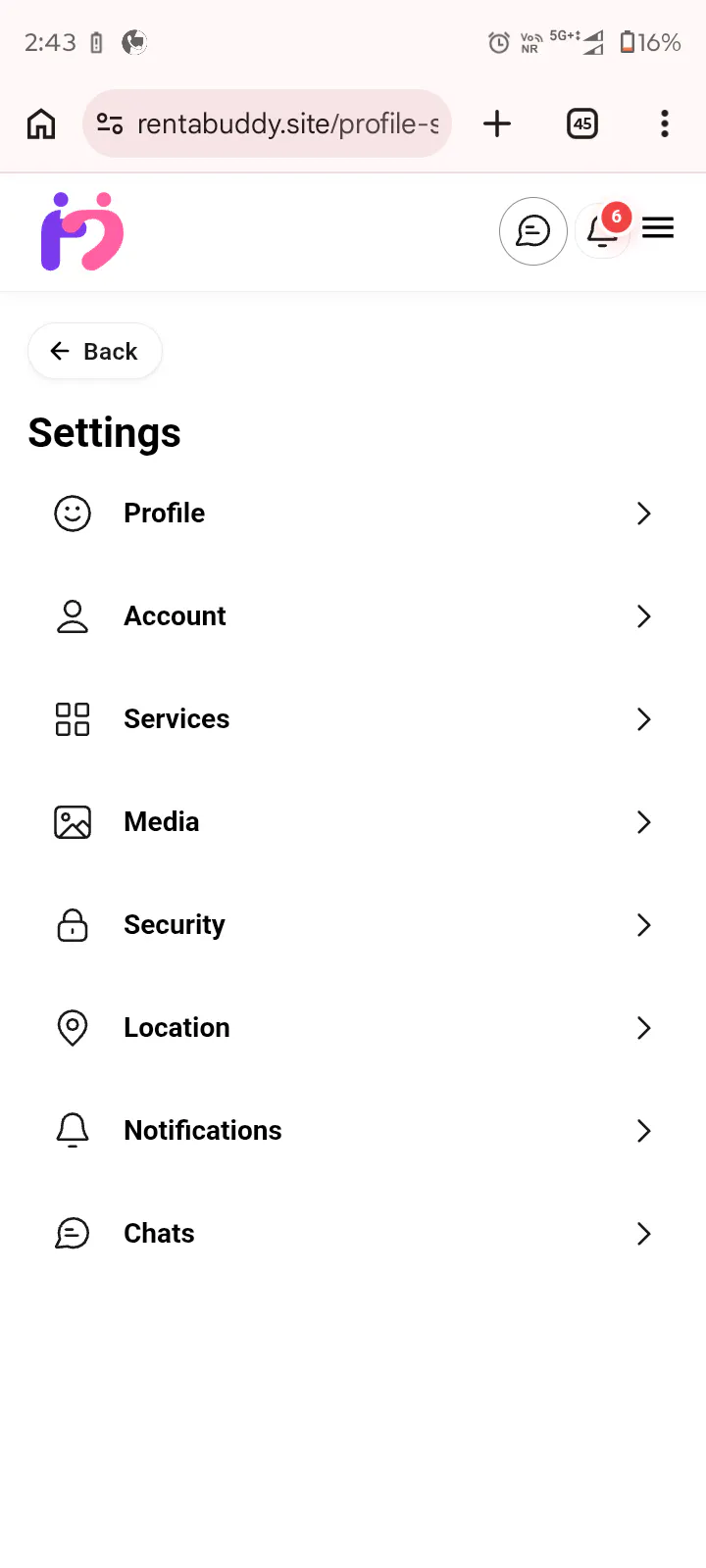Viewport: 706px width, 1568px height.
Task: View the 45 open browser tabs
Action: [582, 123]
